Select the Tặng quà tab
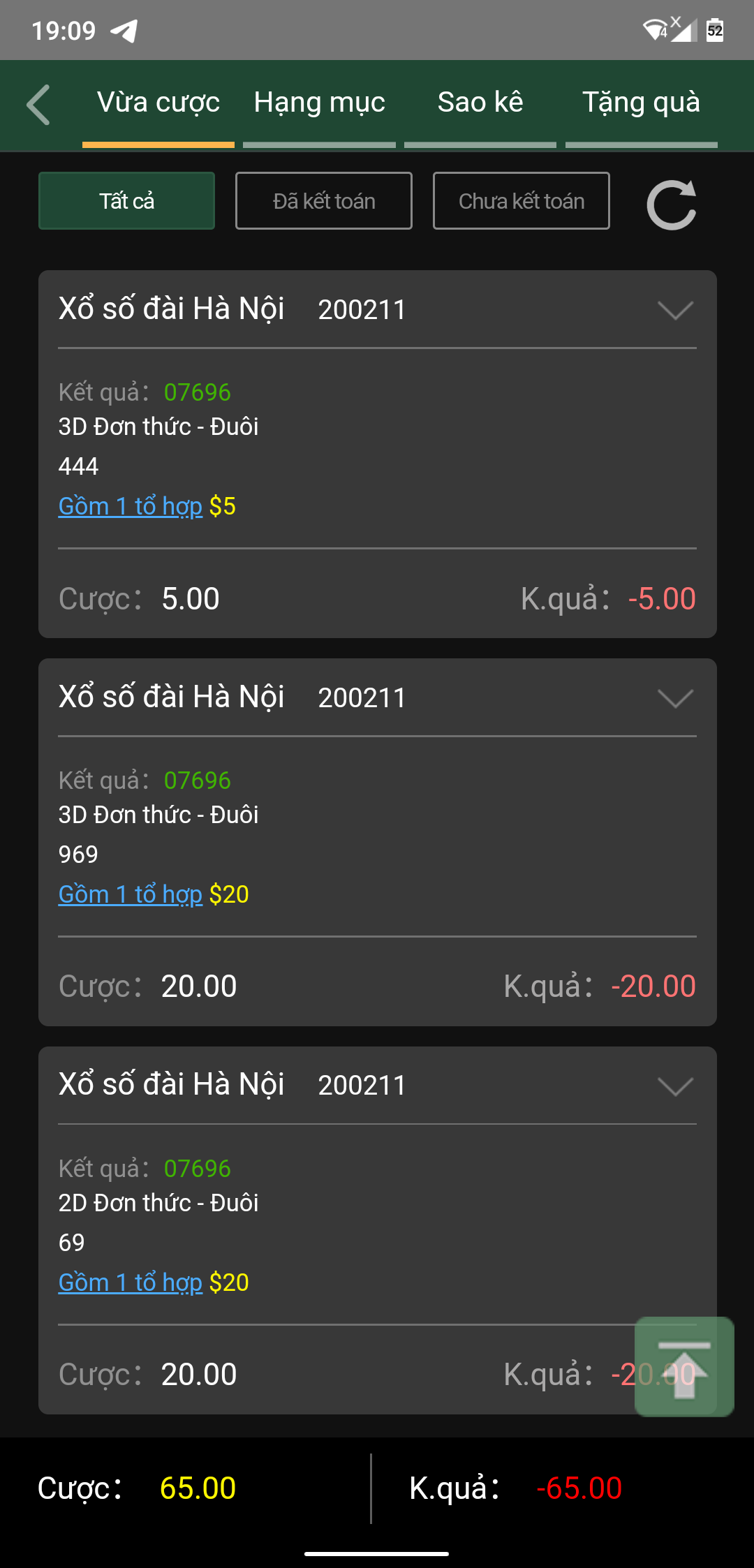 click(641, 103)
